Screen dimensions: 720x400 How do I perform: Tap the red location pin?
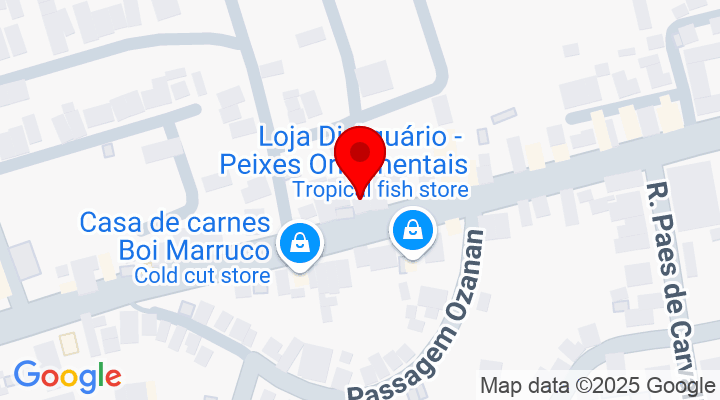pyautogui.click(x=360, y=156)
